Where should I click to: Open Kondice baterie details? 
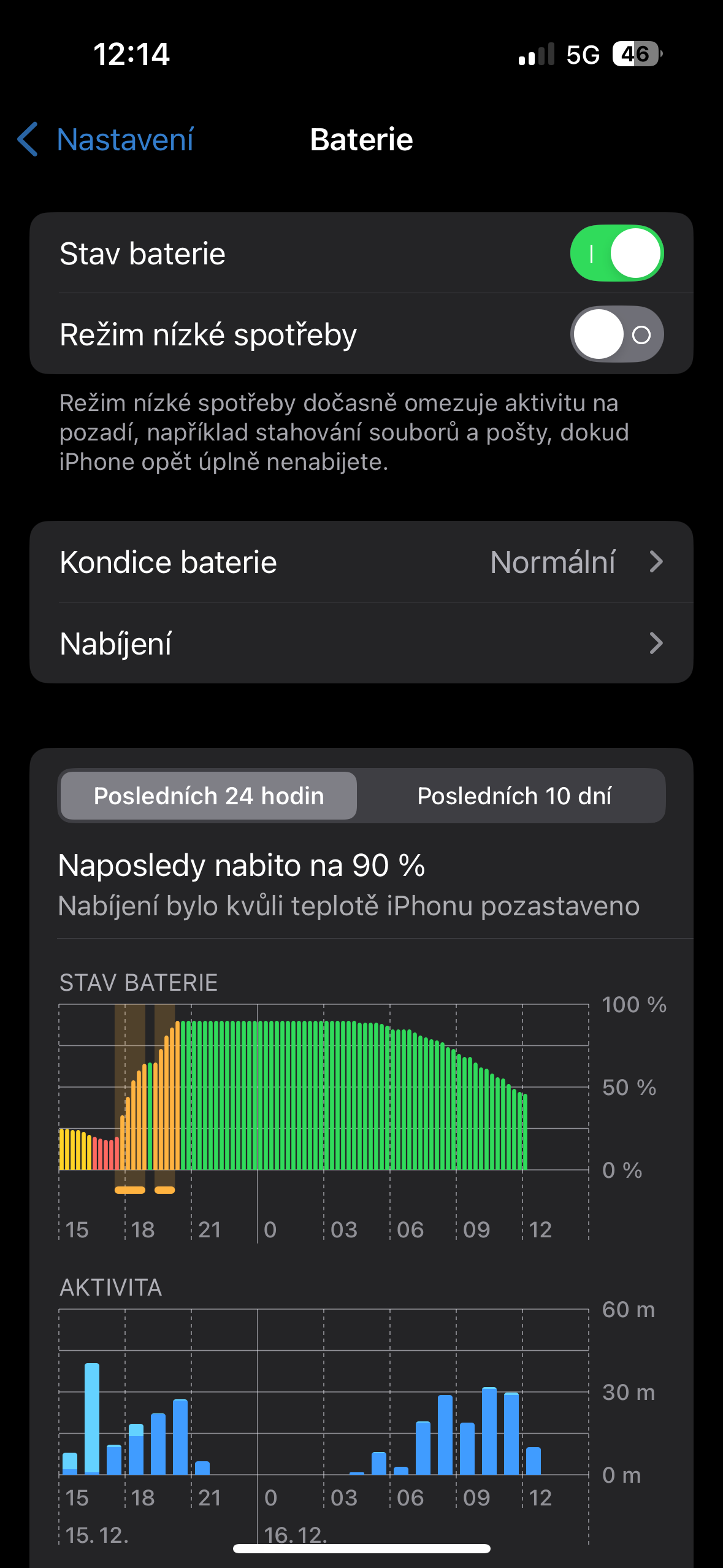click(361, 562)
